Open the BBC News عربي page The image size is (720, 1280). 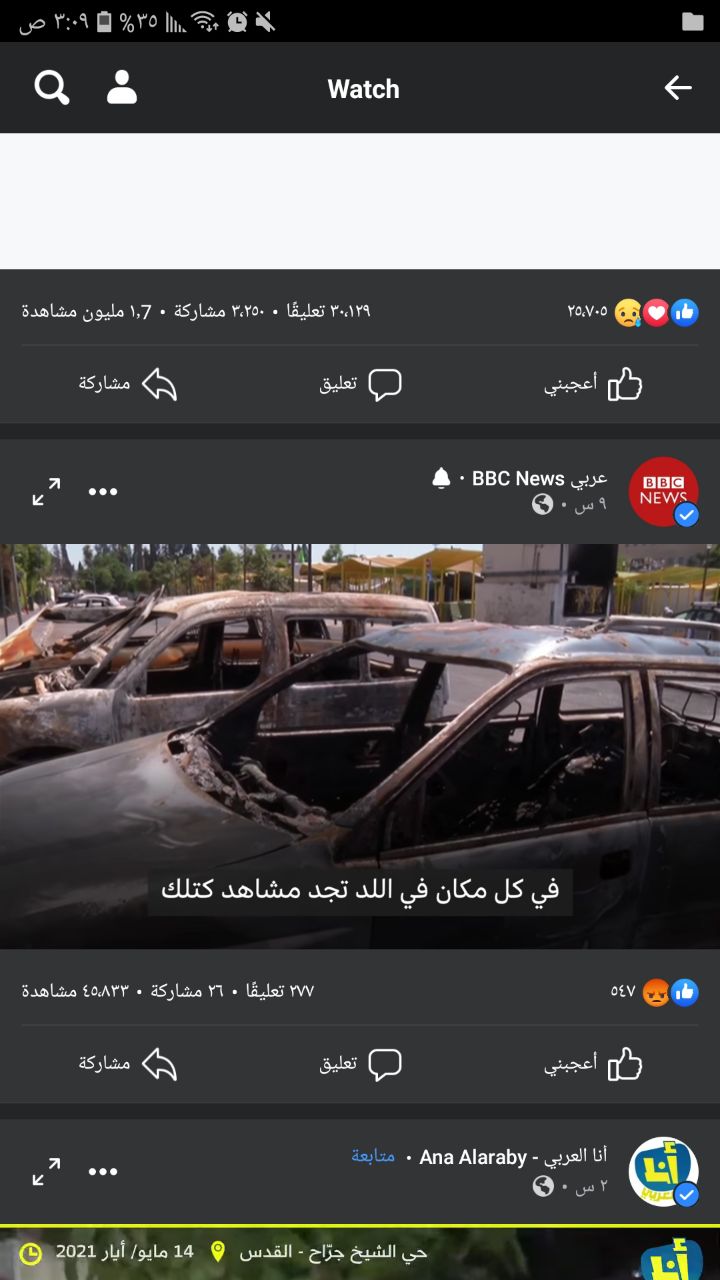pos(539,478)
